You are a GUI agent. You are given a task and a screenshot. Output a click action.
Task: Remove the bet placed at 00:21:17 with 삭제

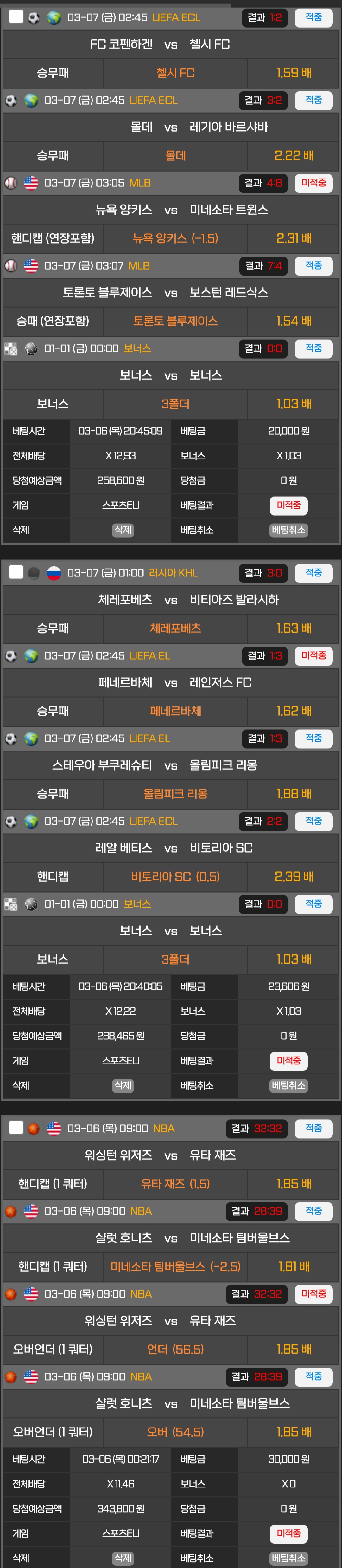pyautogui.click(x=123, y=1557)
